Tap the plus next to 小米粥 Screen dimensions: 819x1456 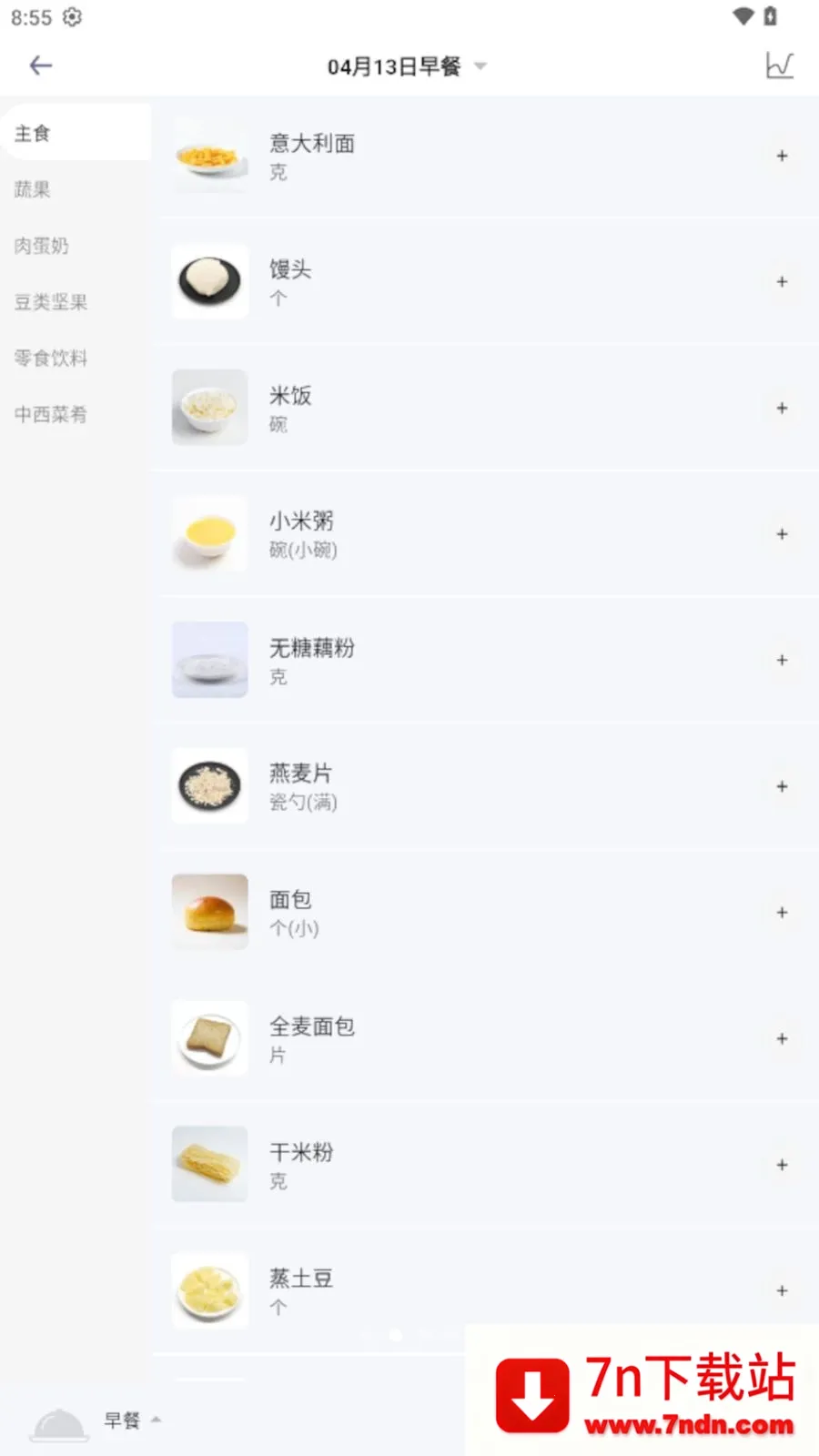(x=782, y=534)
